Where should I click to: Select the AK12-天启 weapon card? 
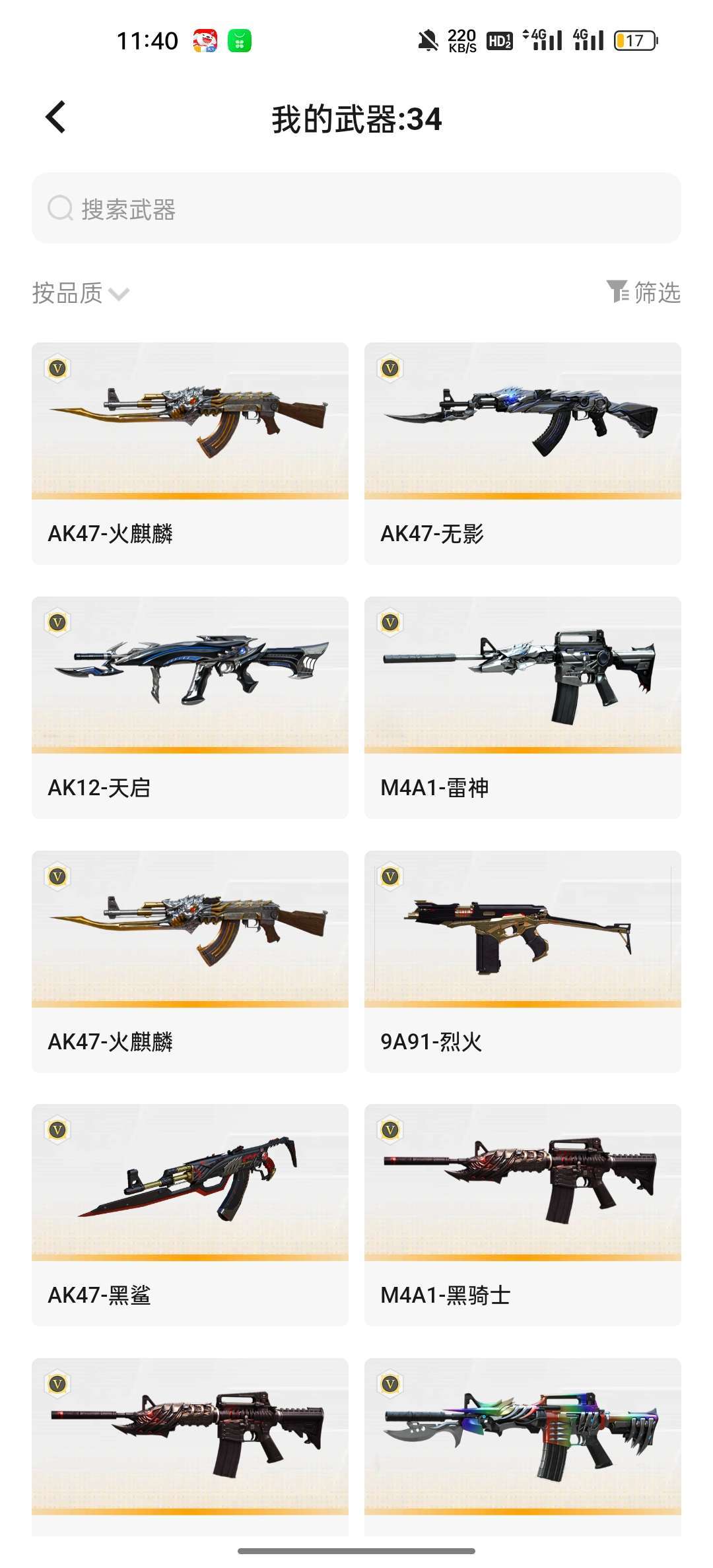point(190,707)
